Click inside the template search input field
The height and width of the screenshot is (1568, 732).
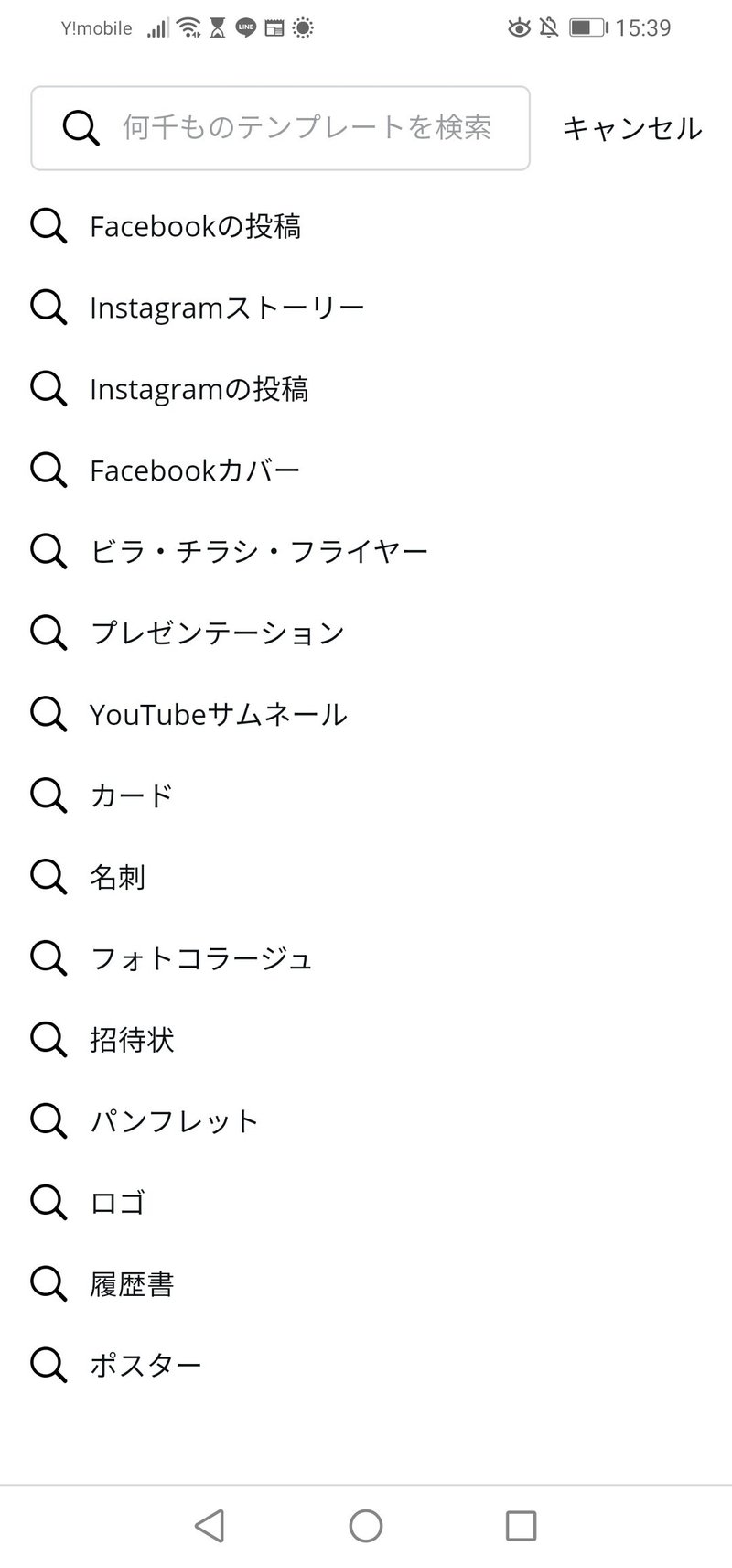(x=302, y=128)
